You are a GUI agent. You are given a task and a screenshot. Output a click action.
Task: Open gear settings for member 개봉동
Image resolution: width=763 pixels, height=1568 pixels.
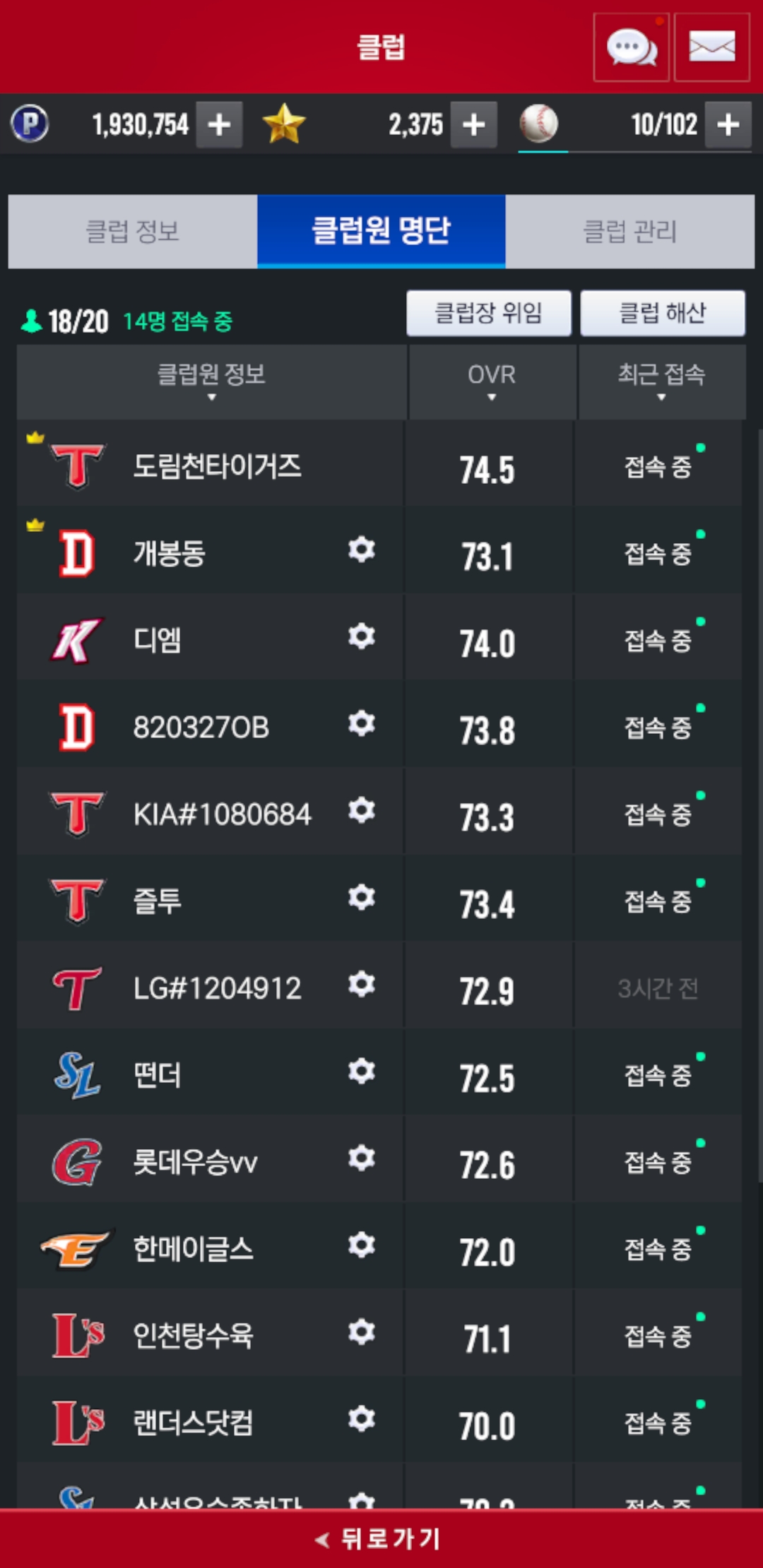point(361,550)
